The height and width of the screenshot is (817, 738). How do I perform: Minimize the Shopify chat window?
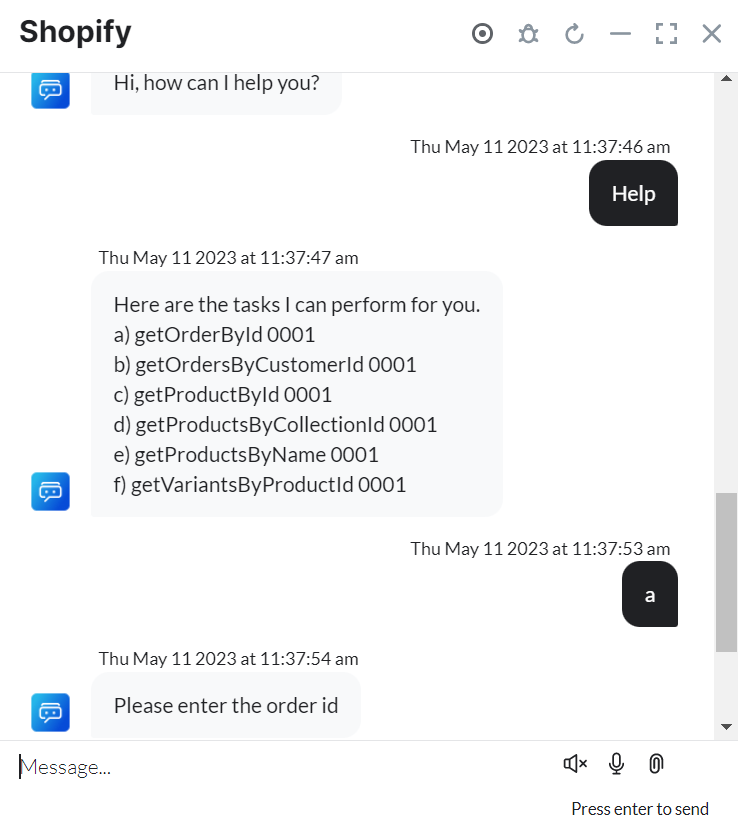(620, 34)
